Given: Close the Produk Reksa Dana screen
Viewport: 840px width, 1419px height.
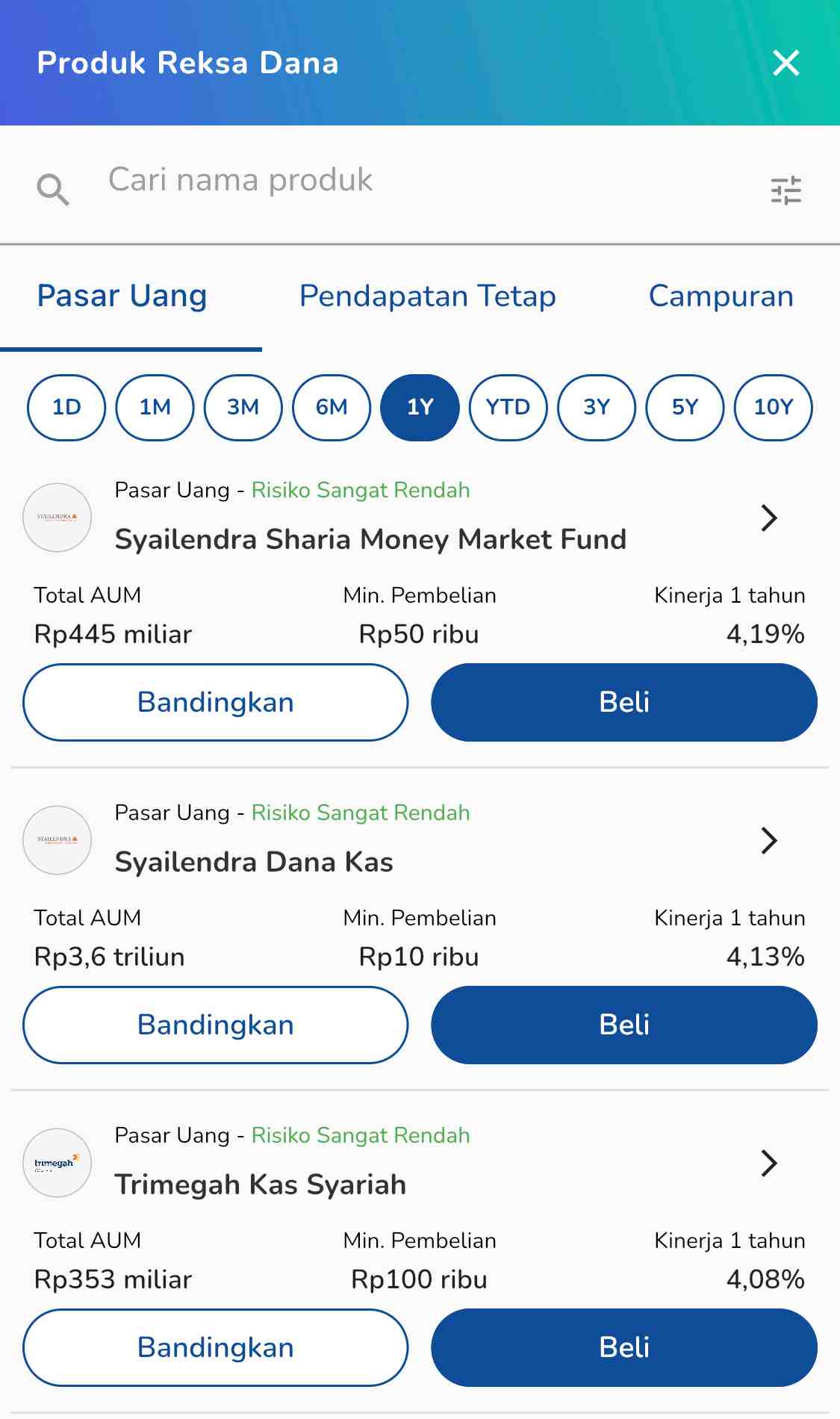Looking at the screenshot, I should point(787,63).
